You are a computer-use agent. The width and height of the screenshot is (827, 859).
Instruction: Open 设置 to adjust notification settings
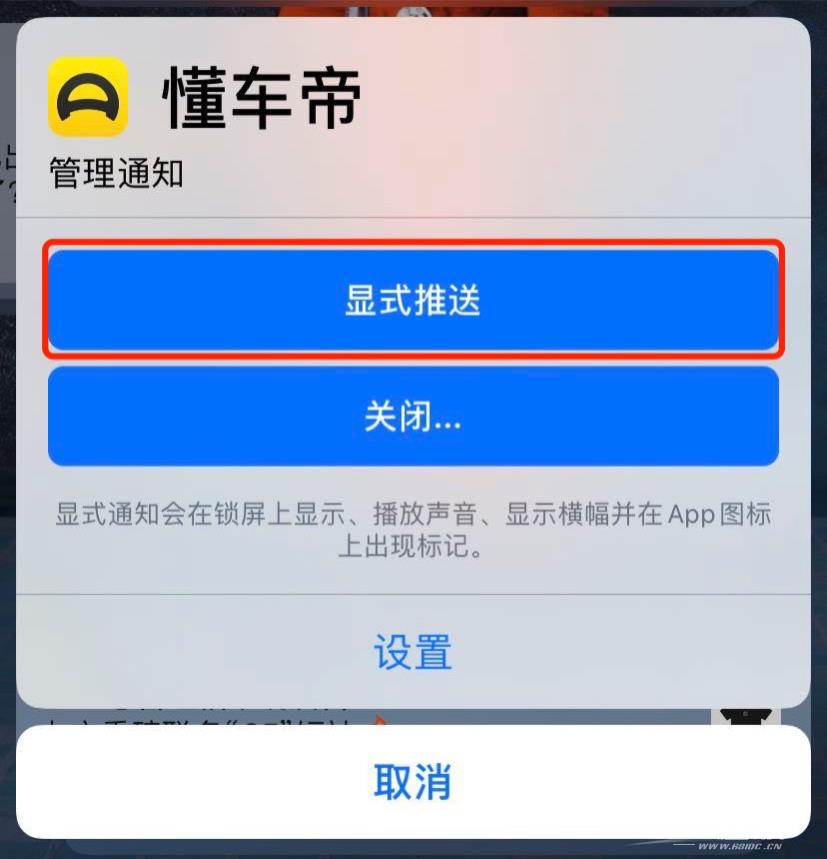point(413,651)
